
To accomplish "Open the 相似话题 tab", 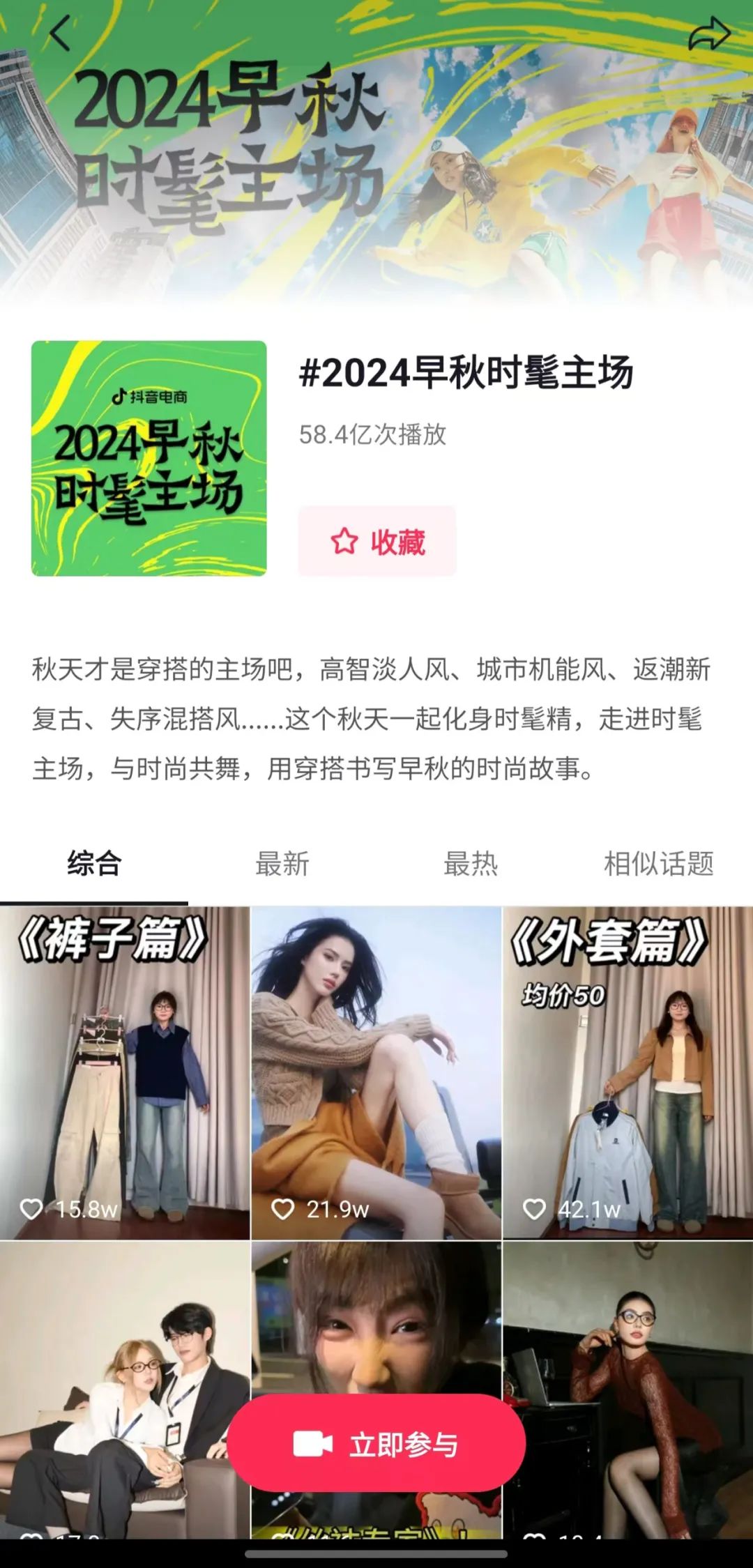I will 658,864.
